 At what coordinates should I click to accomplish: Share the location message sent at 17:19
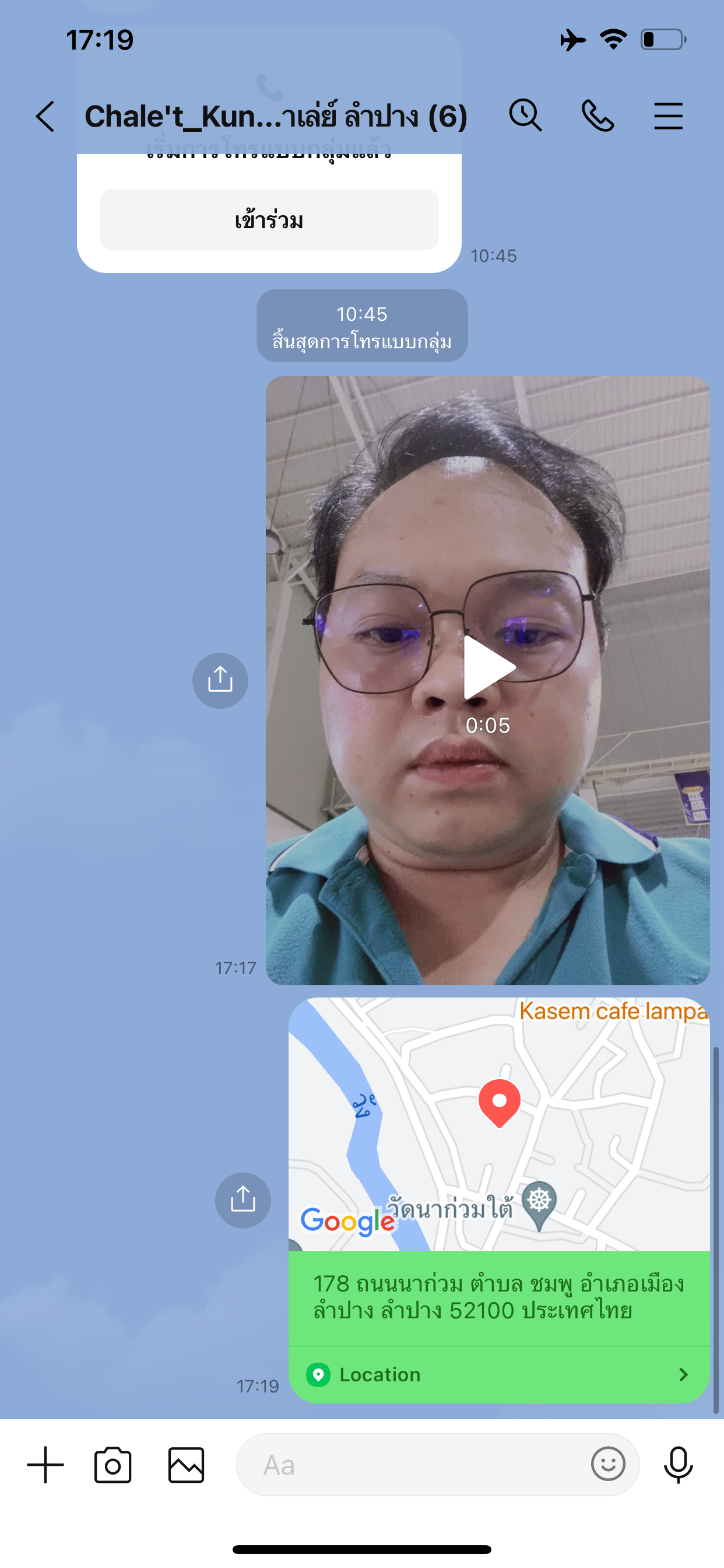pyautogui.click(x=242, y=1200)
